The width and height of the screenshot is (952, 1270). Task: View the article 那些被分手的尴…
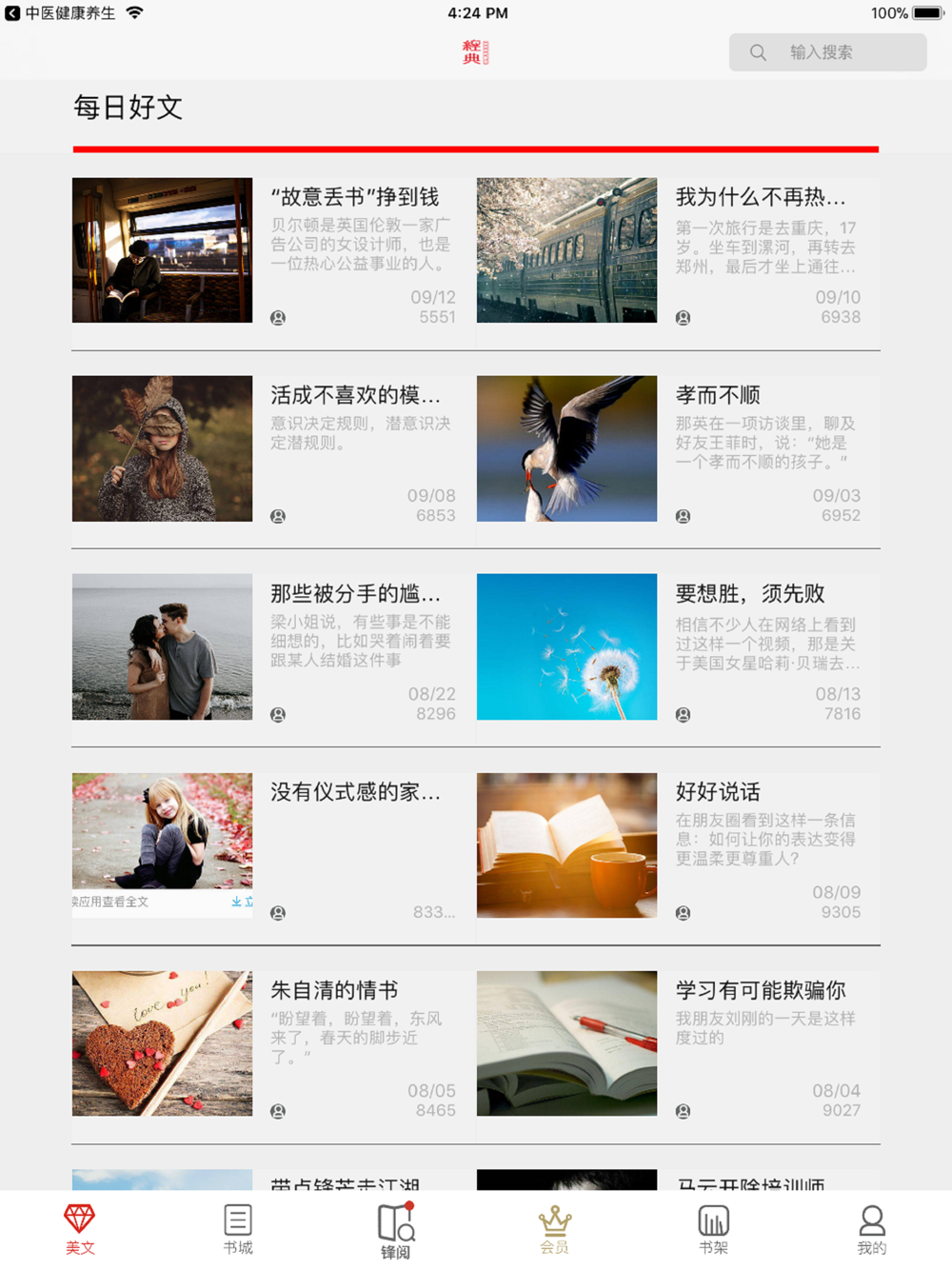click(x=355, y=594)
